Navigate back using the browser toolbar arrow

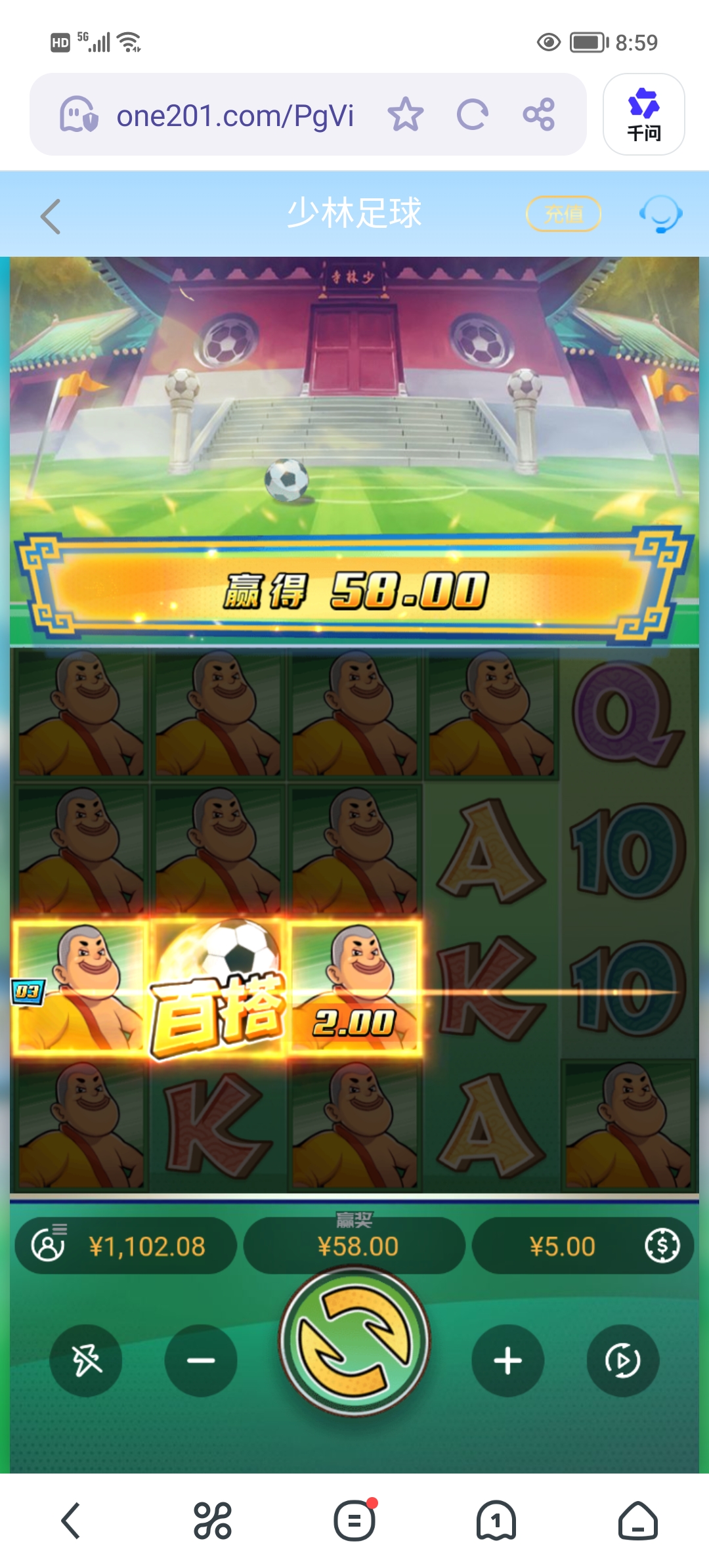click(71, 1520)
